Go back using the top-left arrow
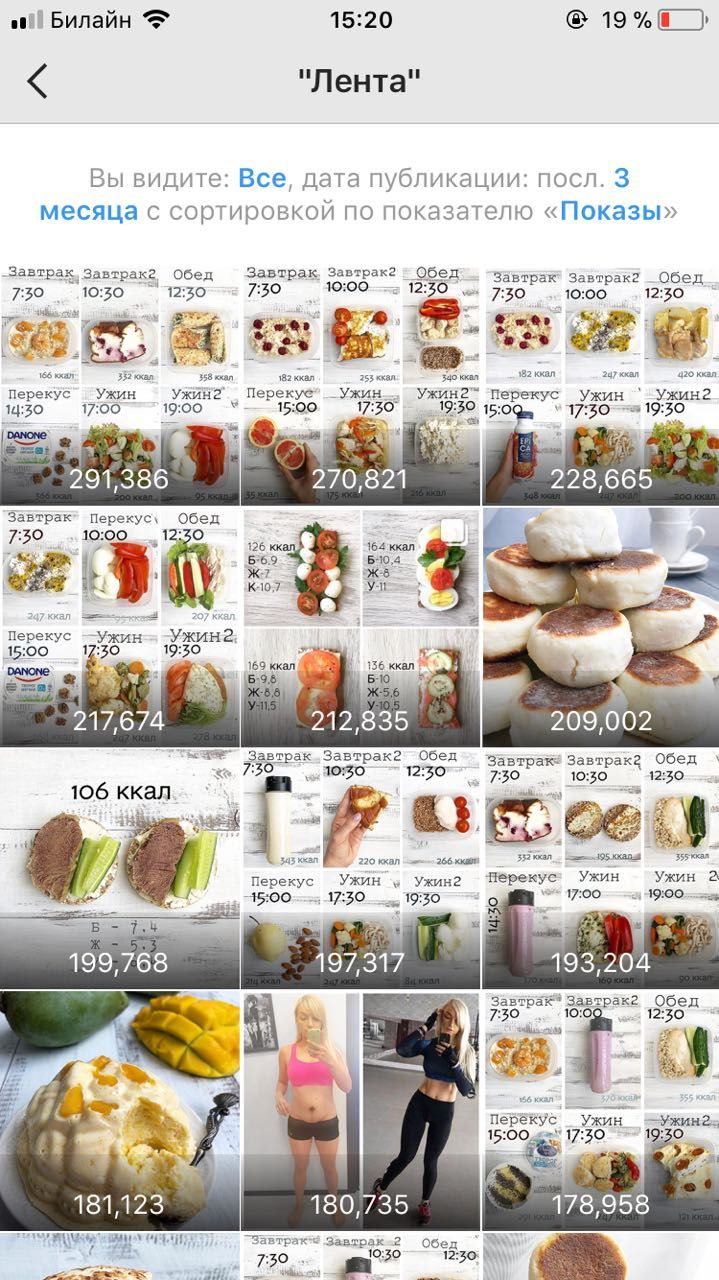Image resolution: width=719 pixels, height=1280 pixels. pyautogui.click(x=37, y=81)
